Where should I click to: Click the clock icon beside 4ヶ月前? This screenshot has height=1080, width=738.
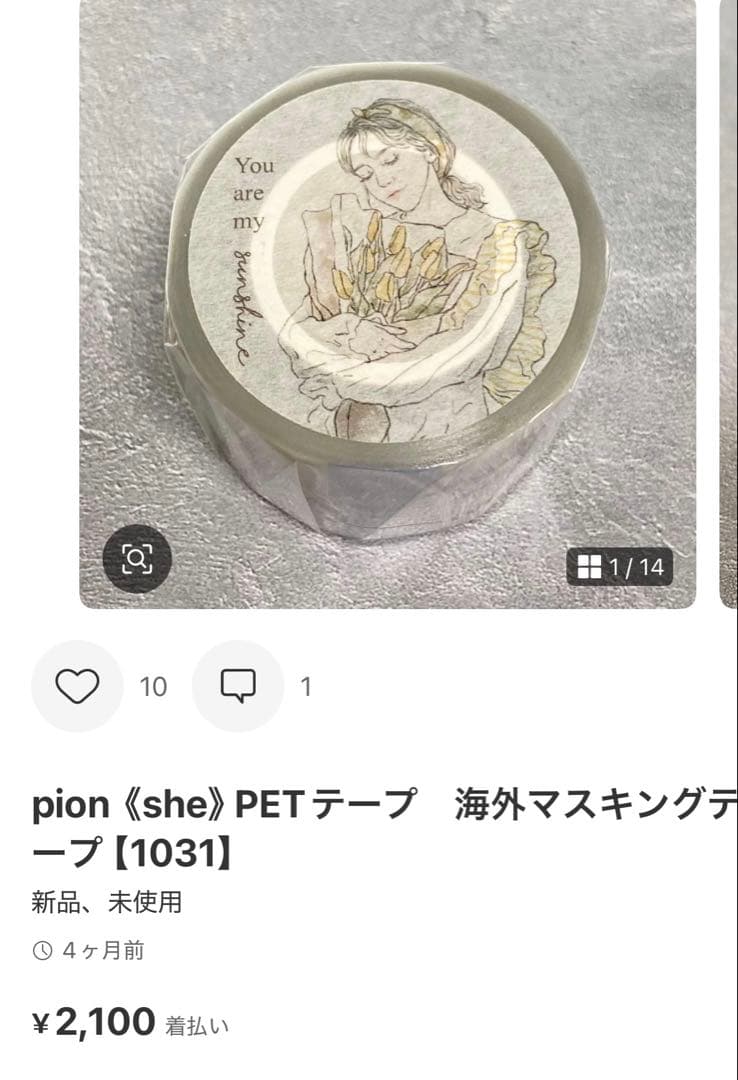coord(43,953)
